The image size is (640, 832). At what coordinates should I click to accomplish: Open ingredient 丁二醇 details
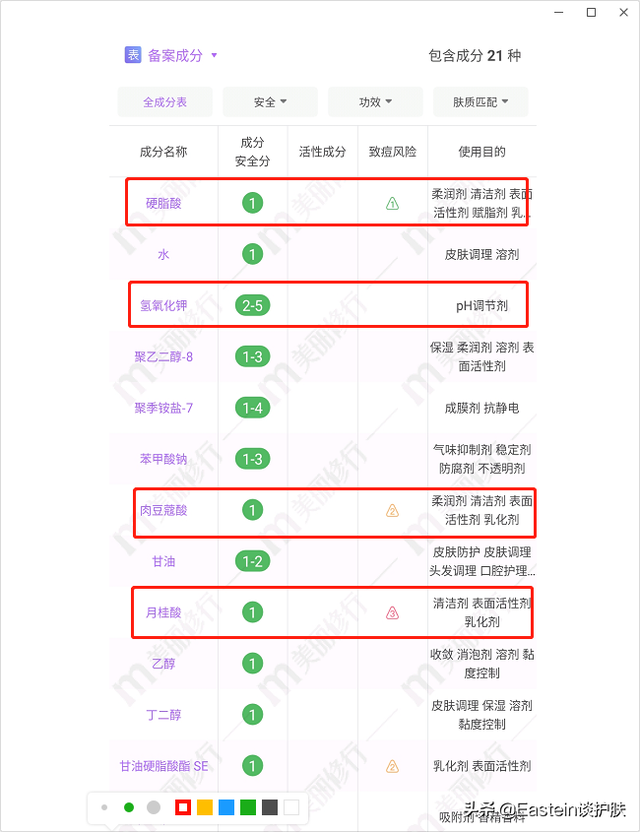164,715
